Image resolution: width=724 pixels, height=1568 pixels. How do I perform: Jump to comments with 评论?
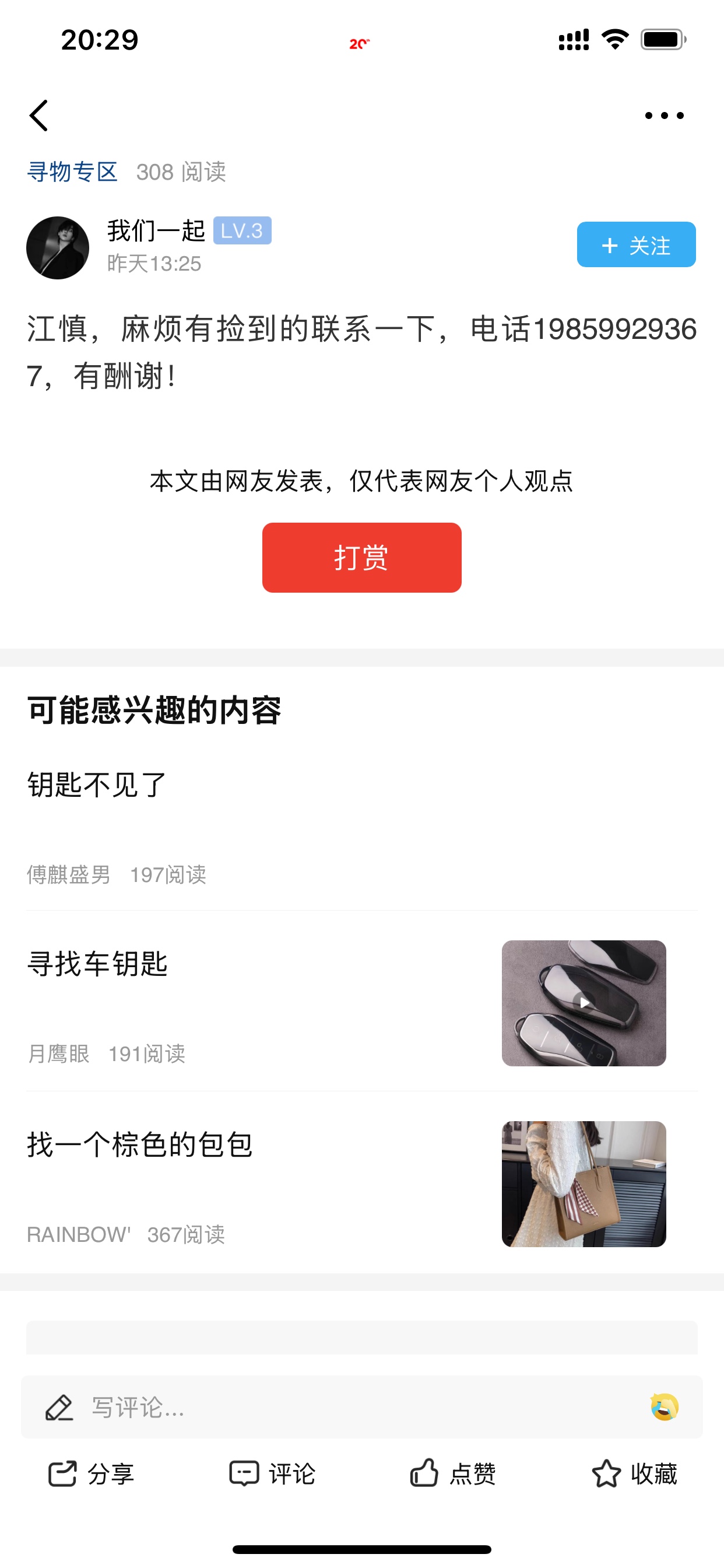[272, 1473]
